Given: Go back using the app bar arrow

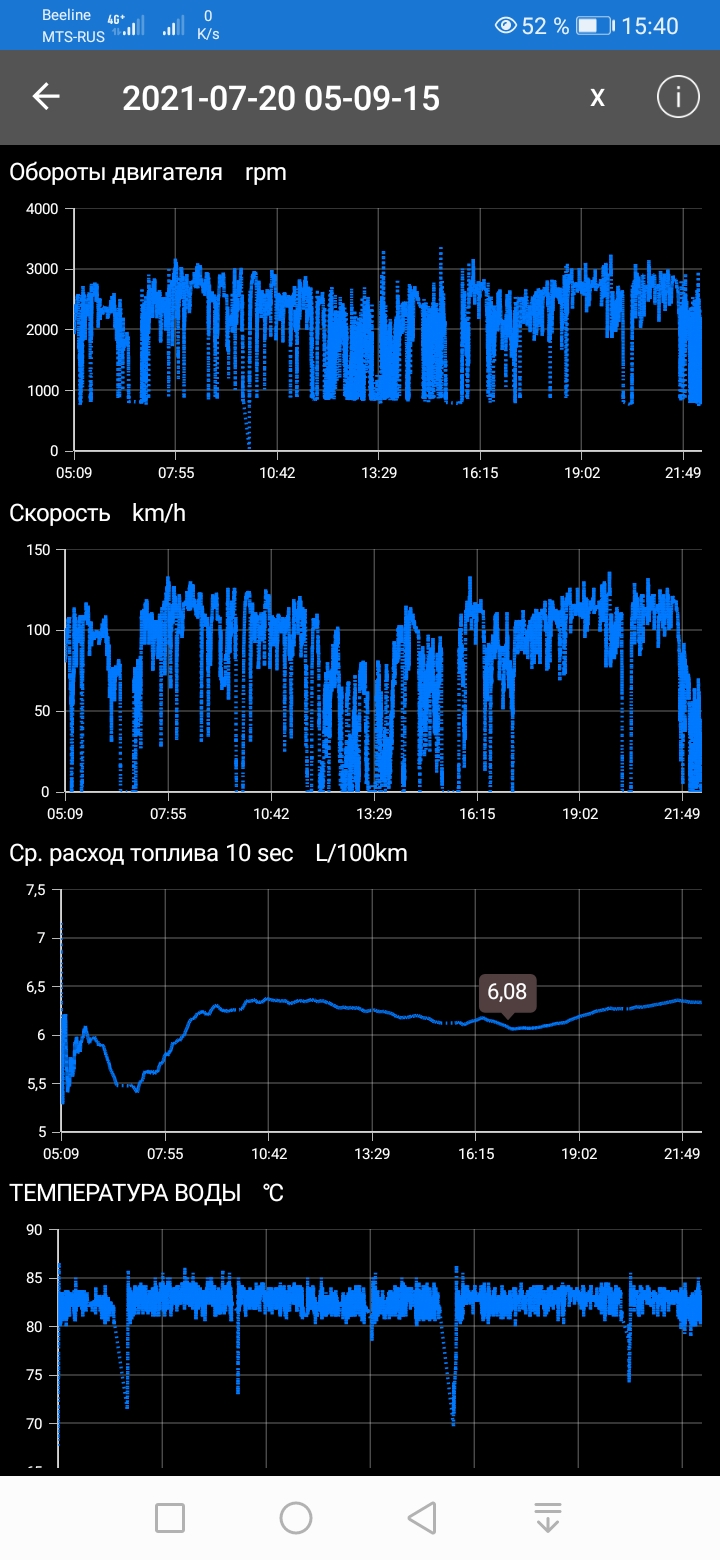Looking at the screenshot, I should point(46,97).
